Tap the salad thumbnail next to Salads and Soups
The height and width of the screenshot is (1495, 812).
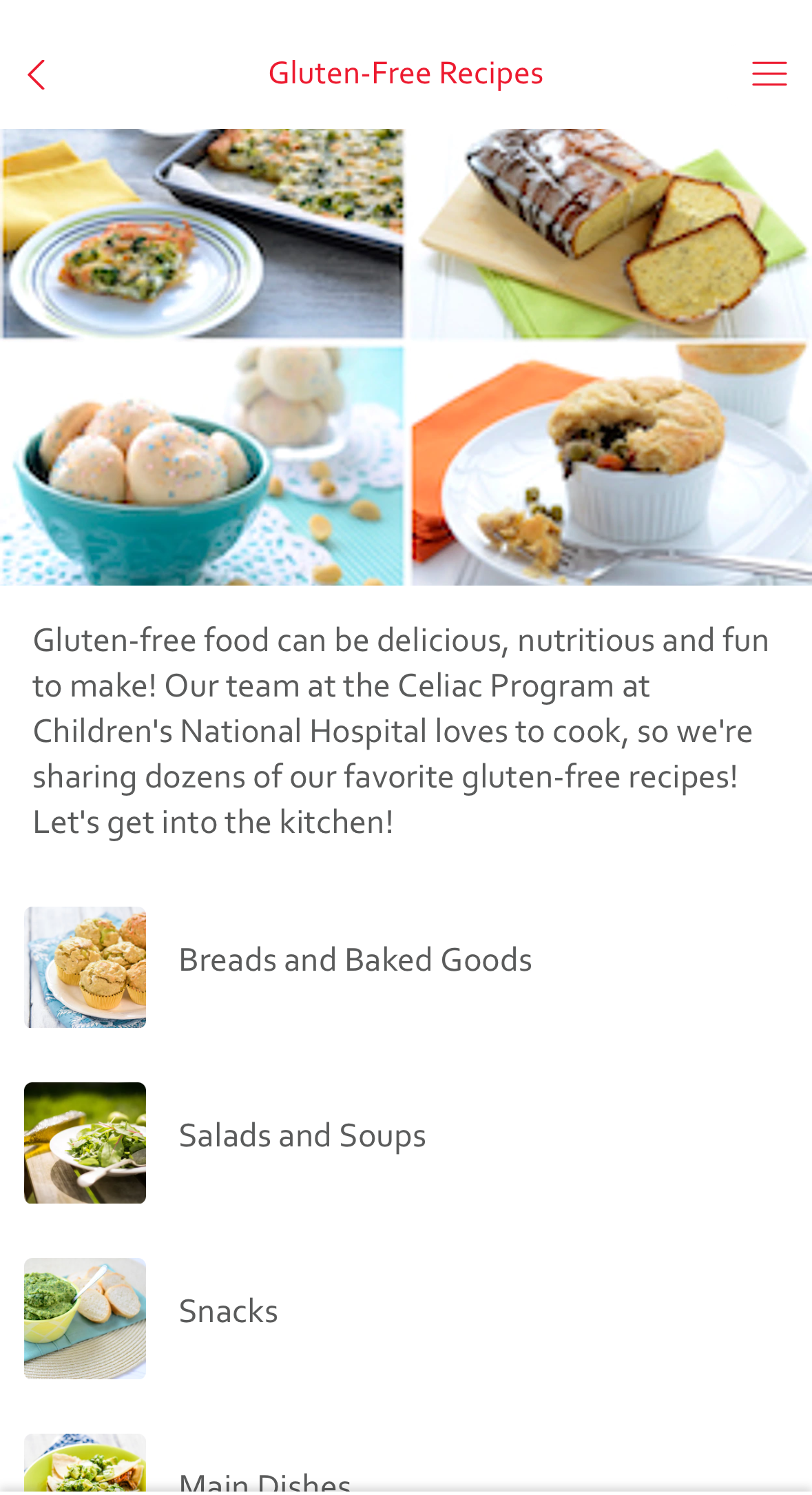(85, 1142)
